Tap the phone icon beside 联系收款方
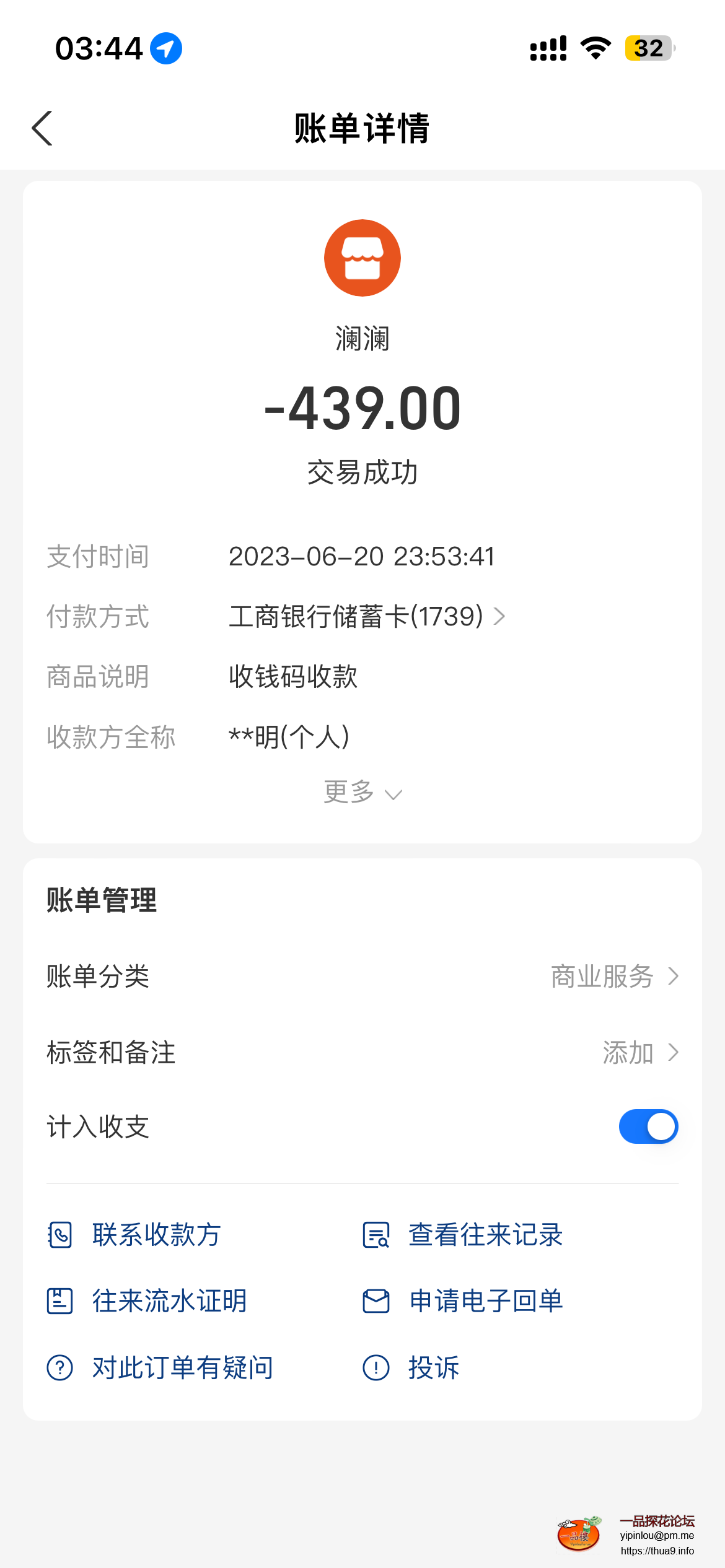 tap(60, 1234)
